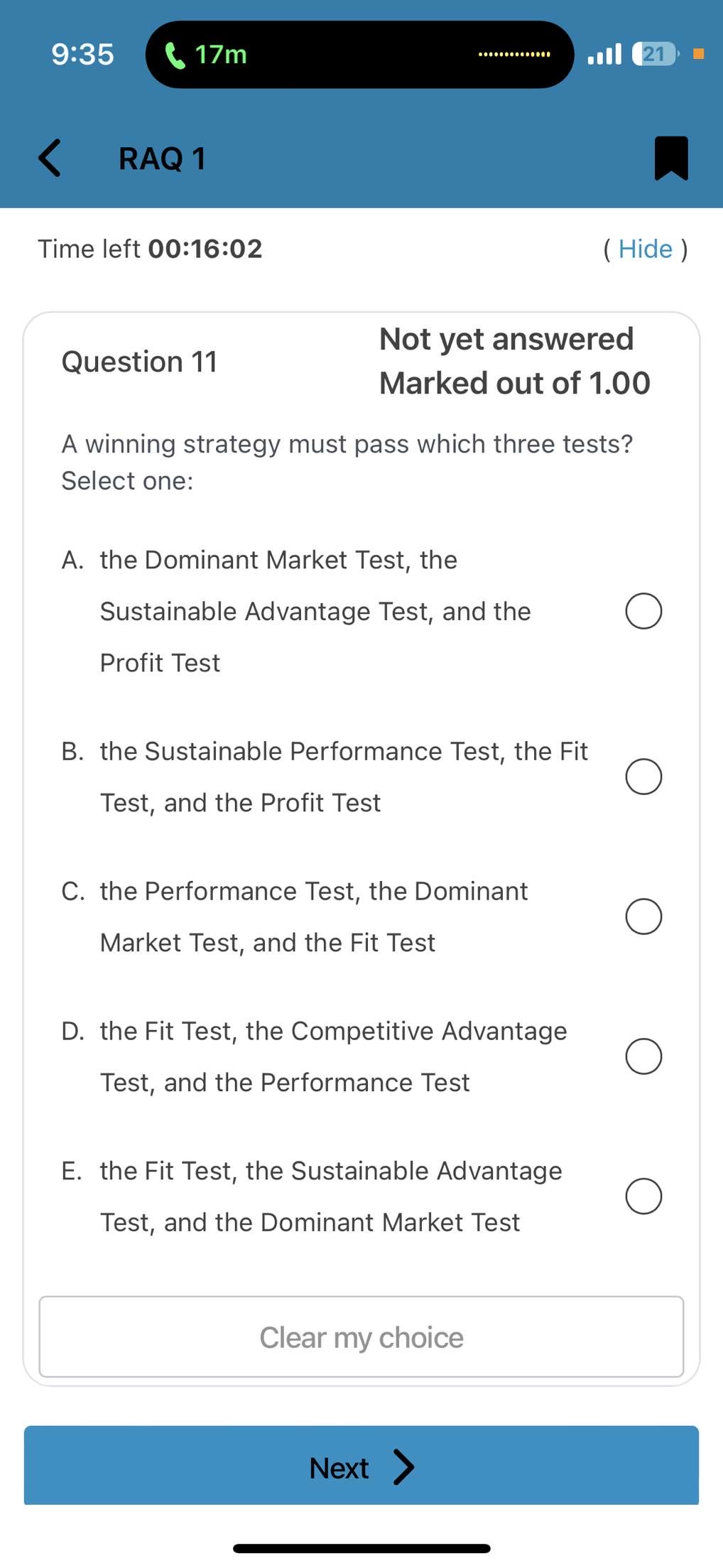Pick option C, Performance Test answer
This screenshot has height=1568, width=723.
pyautogui.click(x=643, y=917)
